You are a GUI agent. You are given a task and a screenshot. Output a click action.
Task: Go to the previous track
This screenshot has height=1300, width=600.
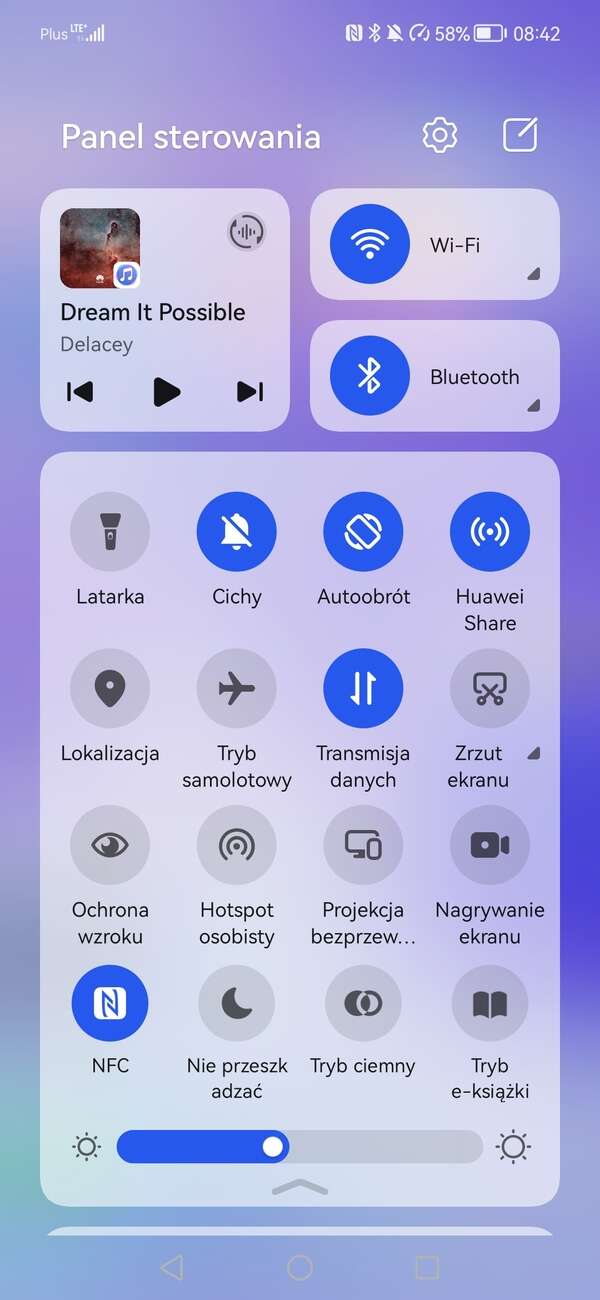click(80, 392)
